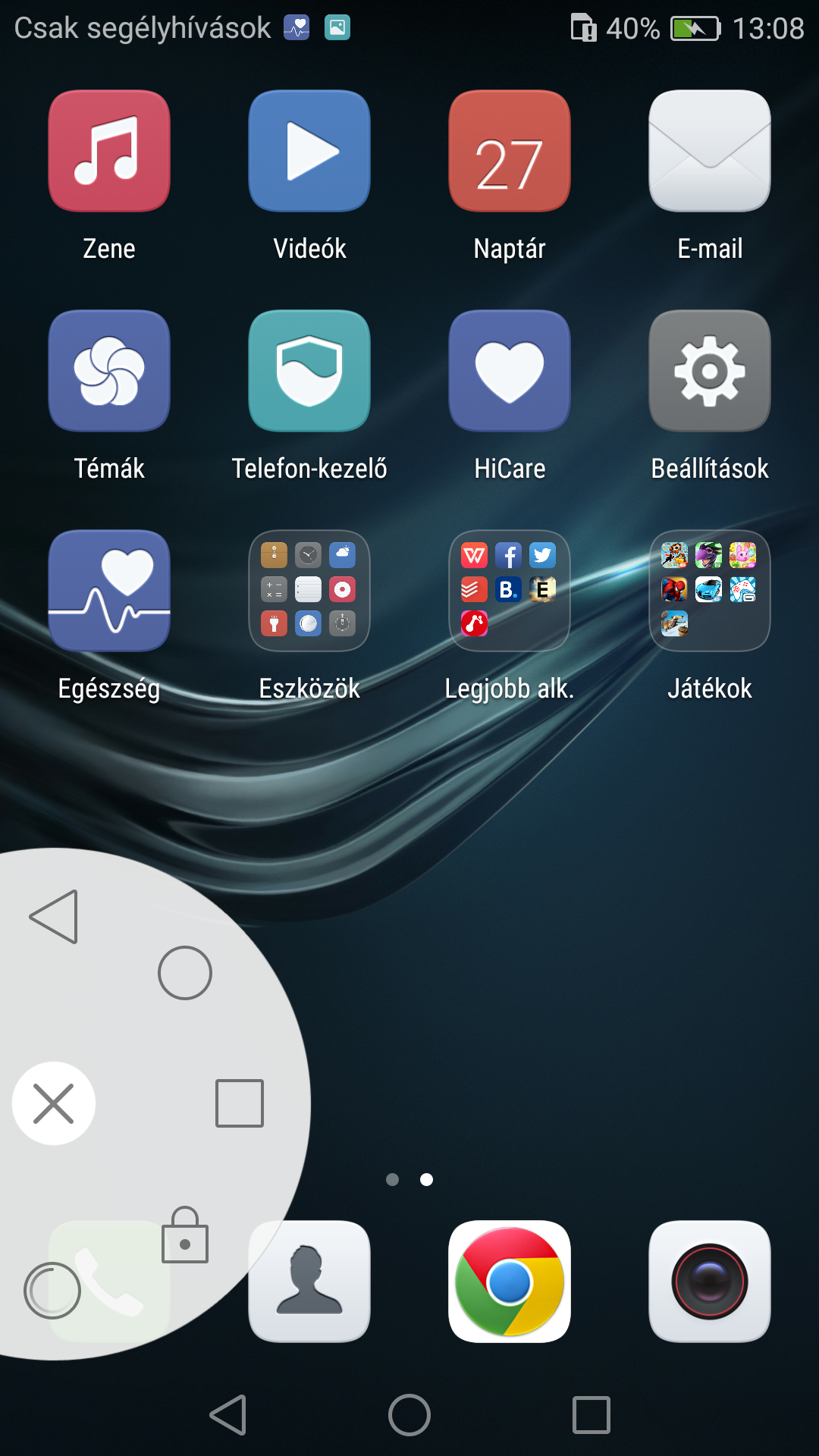Image resolution: width=819 pixels, height=1456 pixels.
Task: Tap back arrow in floating menu
Action: click(55, 917)
